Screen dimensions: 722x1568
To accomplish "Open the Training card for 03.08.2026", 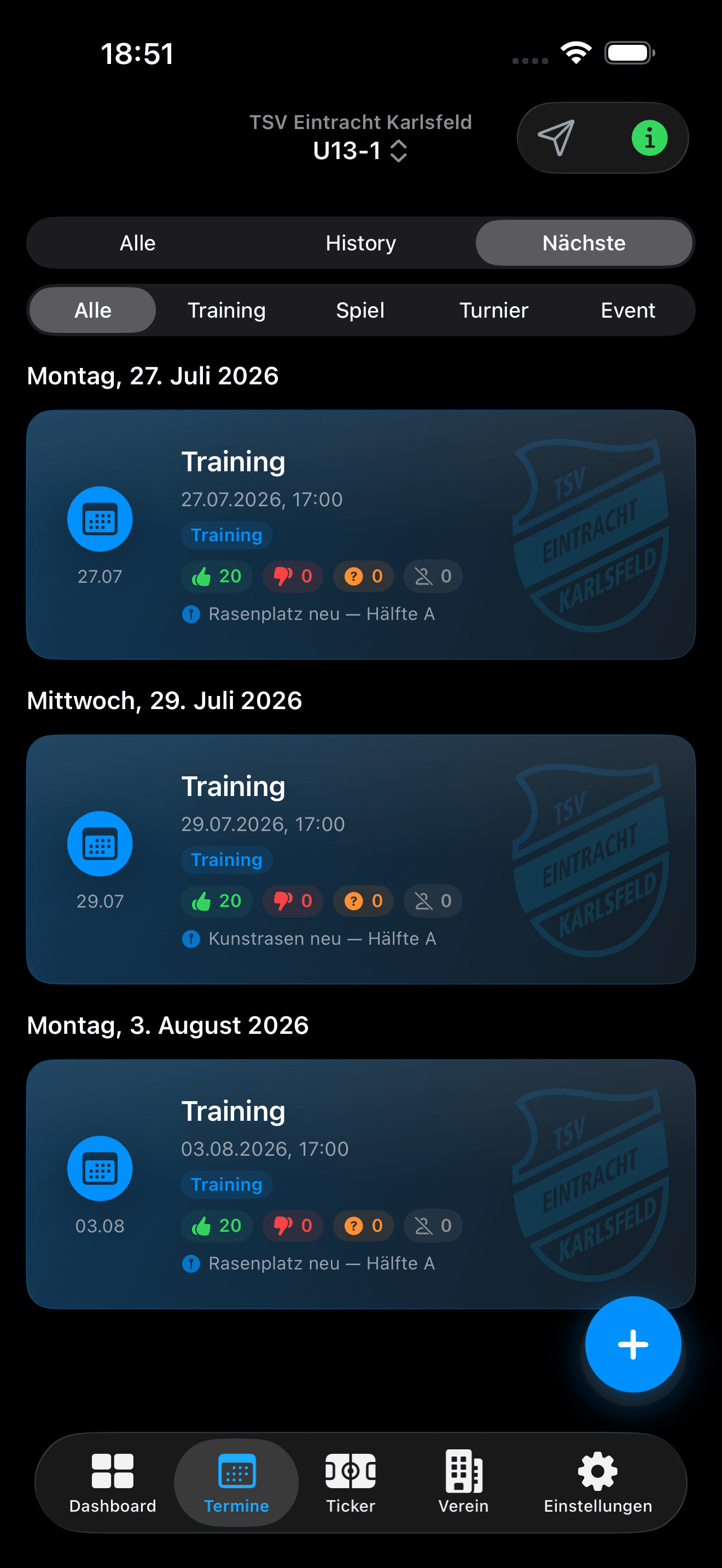I will (x=361, y=1184).
